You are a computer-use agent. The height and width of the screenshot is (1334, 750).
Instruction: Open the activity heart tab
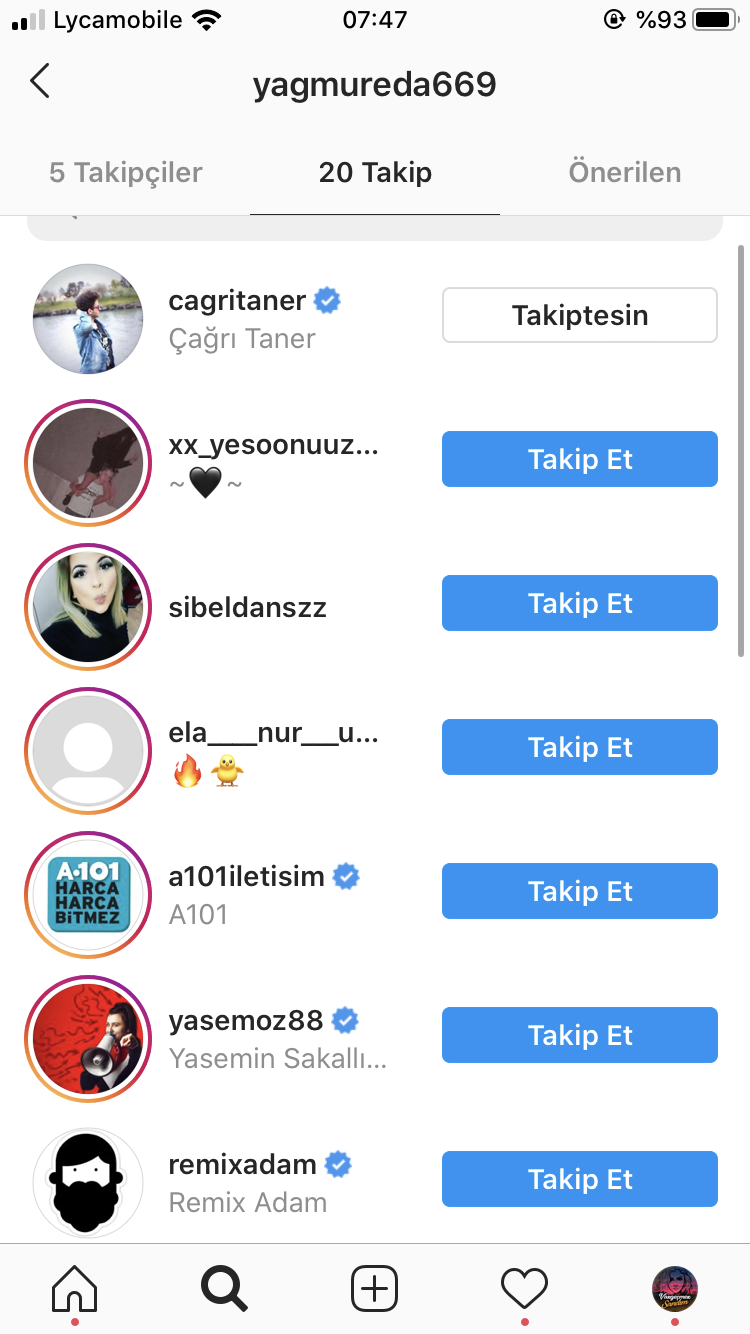(x=525, y=1288)
